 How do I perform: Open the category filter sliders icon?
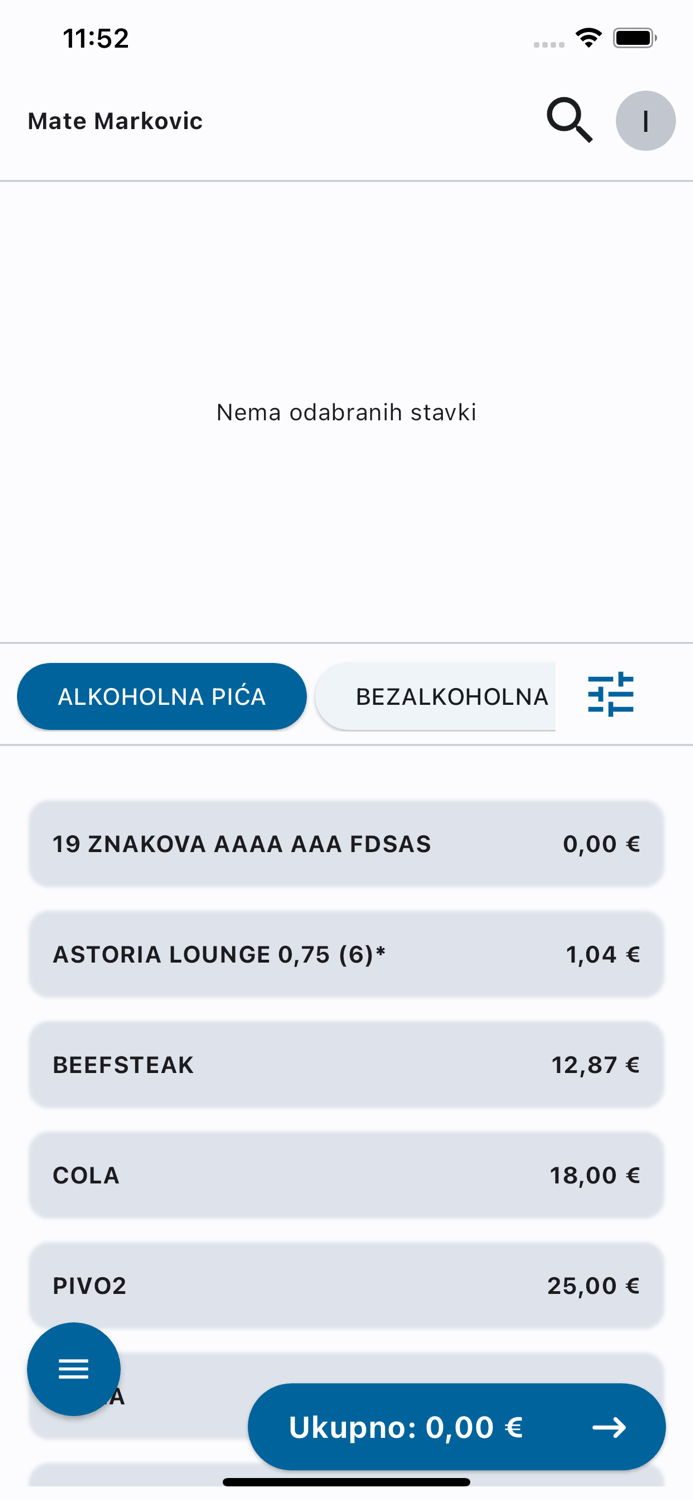(x=611, y=694)
